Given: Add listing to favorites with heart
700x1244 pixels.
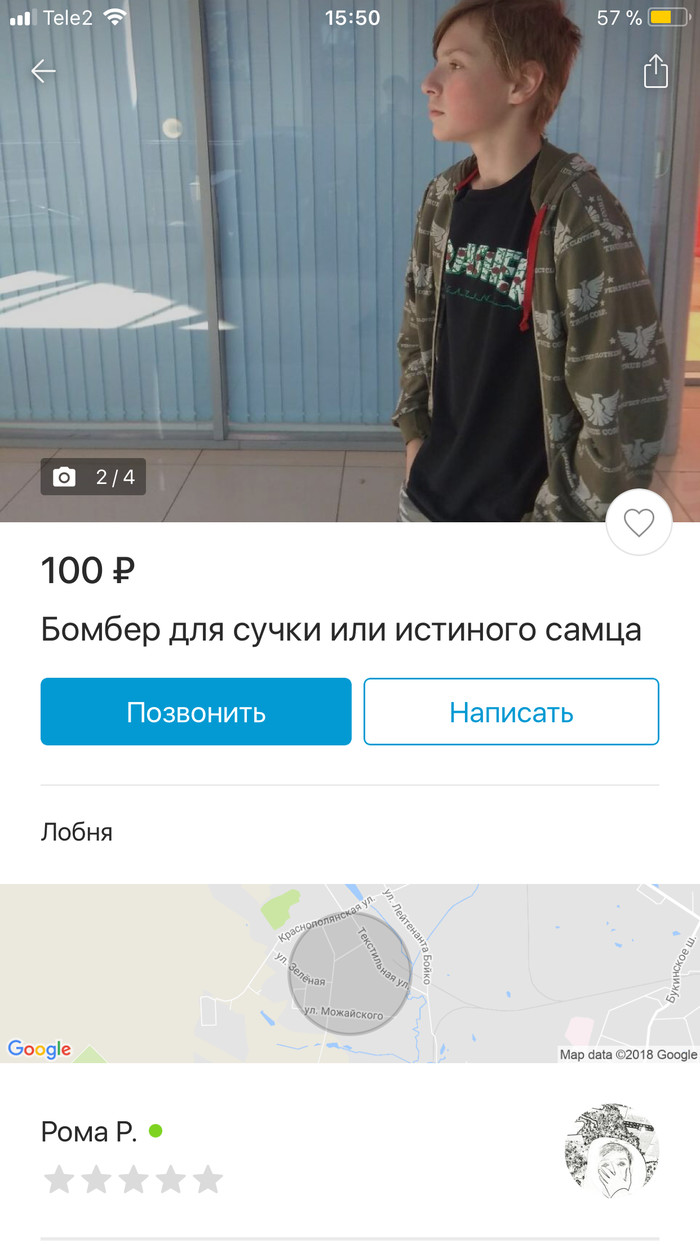Looking at the screenshot, I should 638,522.
